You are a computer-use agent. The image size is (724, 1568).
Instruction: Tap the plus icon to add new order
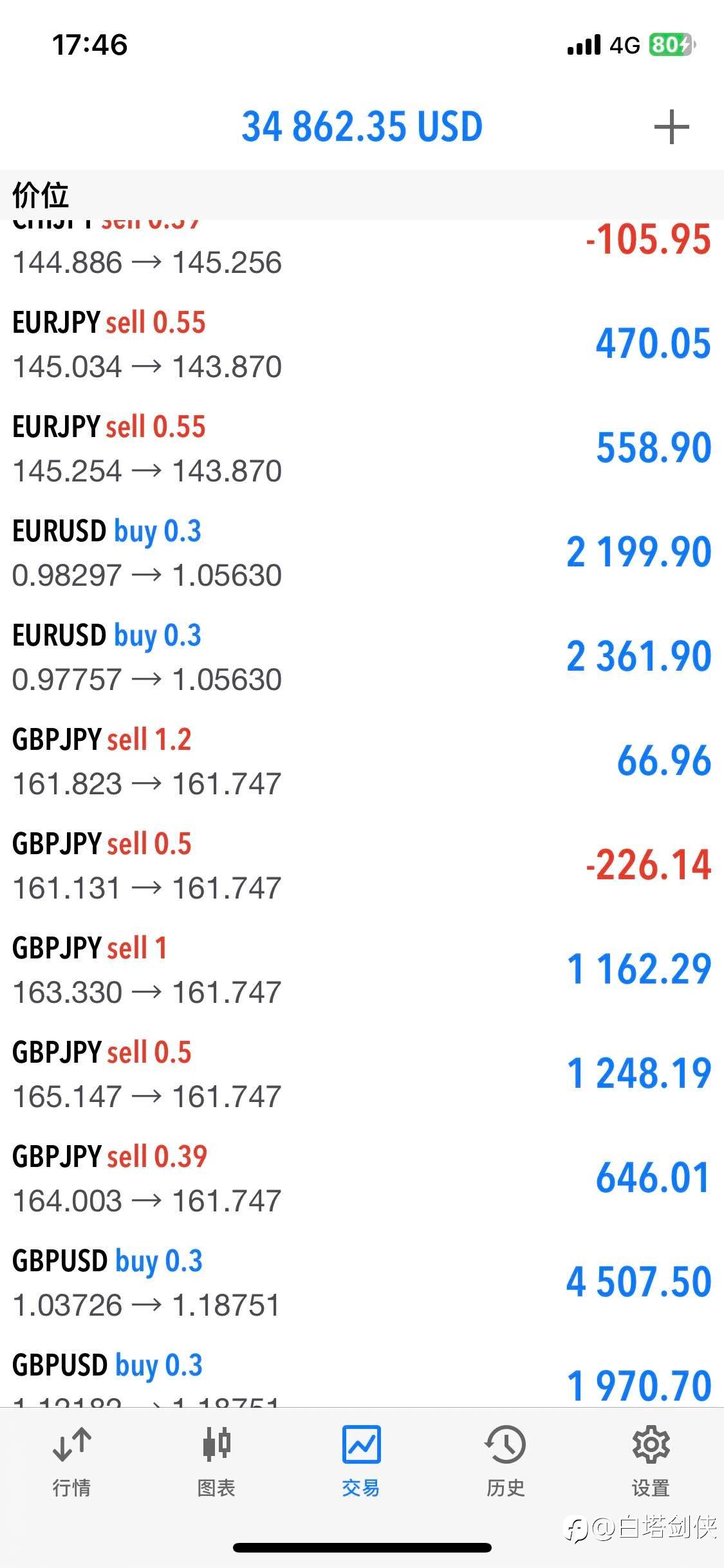pos(671,127)
